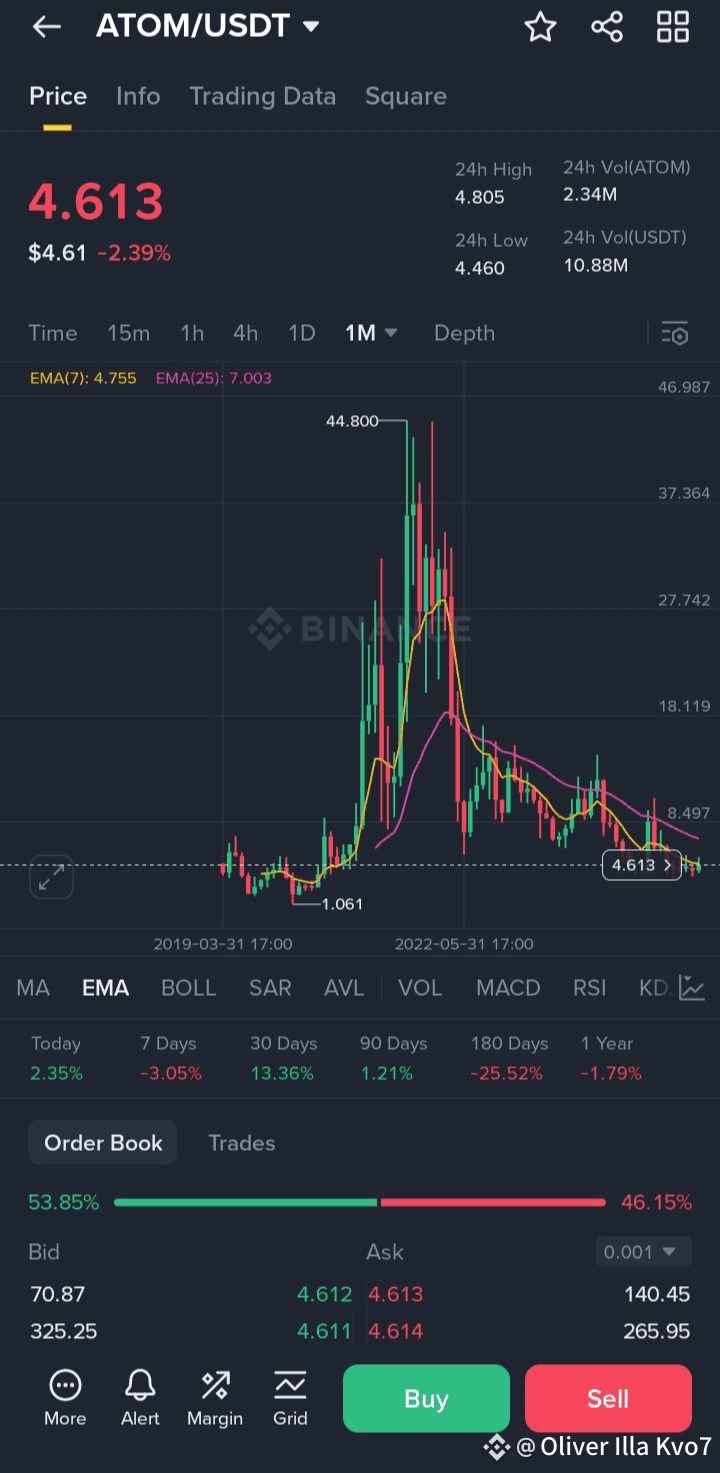Open the grid layout menu icon
This screenshot has height=1473, width=720.
[673, 27]
